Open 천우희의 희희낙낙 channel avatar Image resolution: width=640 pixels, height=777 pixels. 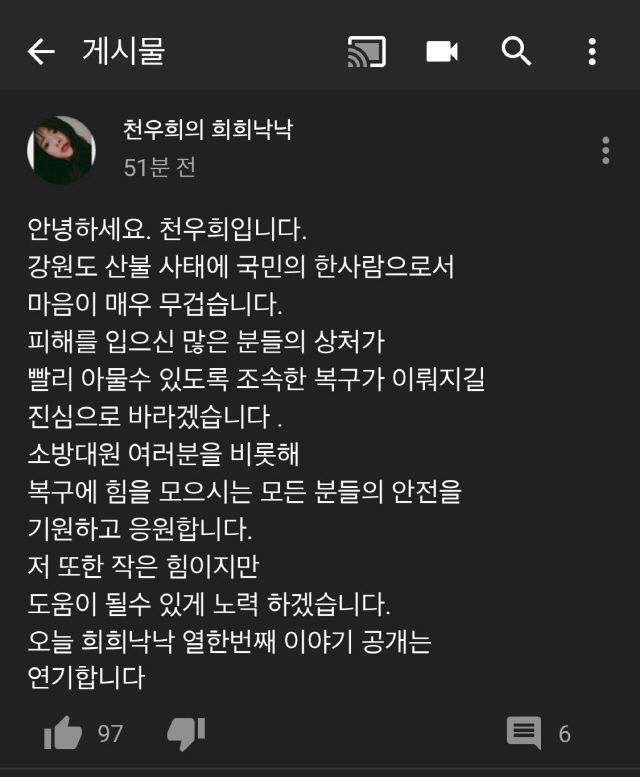[x=62, y=150]
